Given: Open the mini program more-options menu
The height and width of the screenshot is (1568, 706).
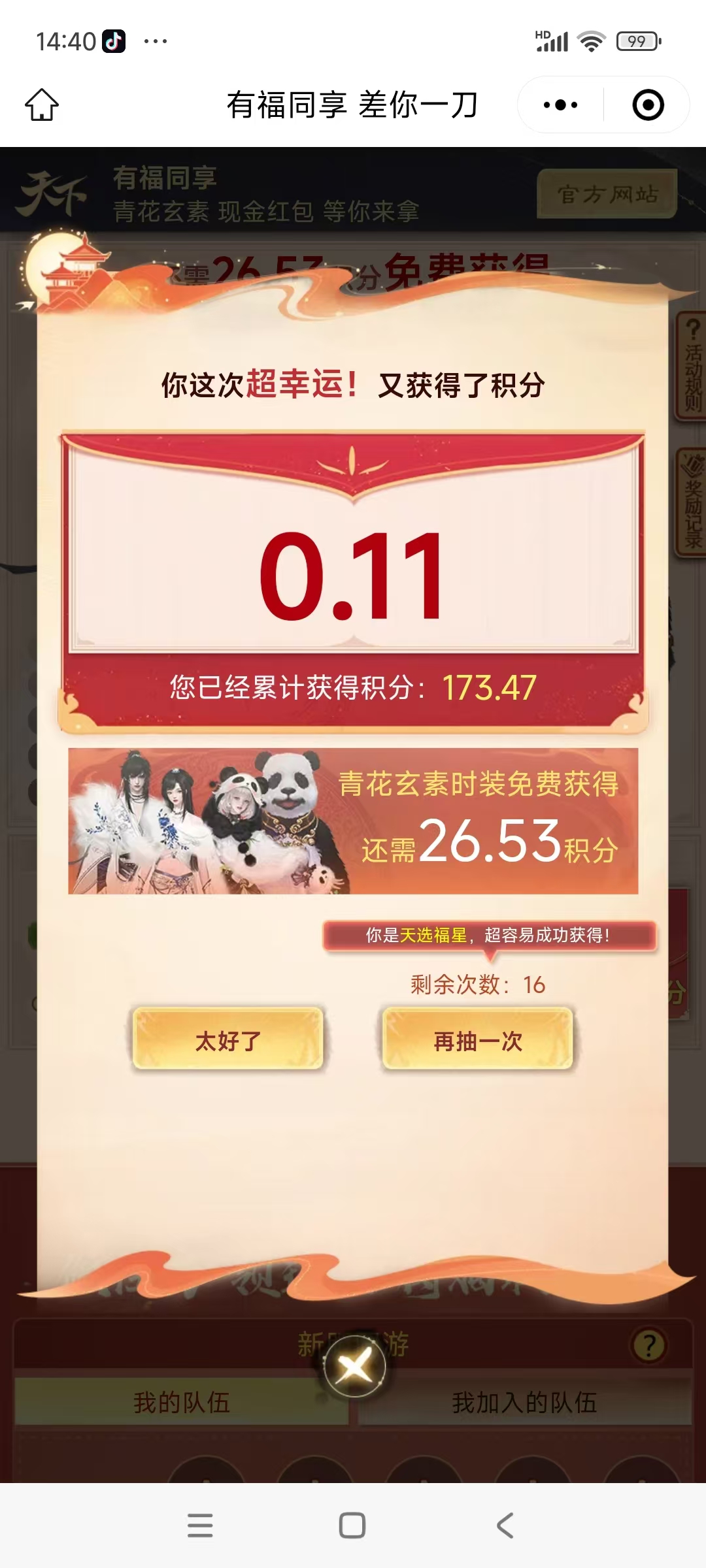Looking at the screenshot, I should click(x=561, y=105).
